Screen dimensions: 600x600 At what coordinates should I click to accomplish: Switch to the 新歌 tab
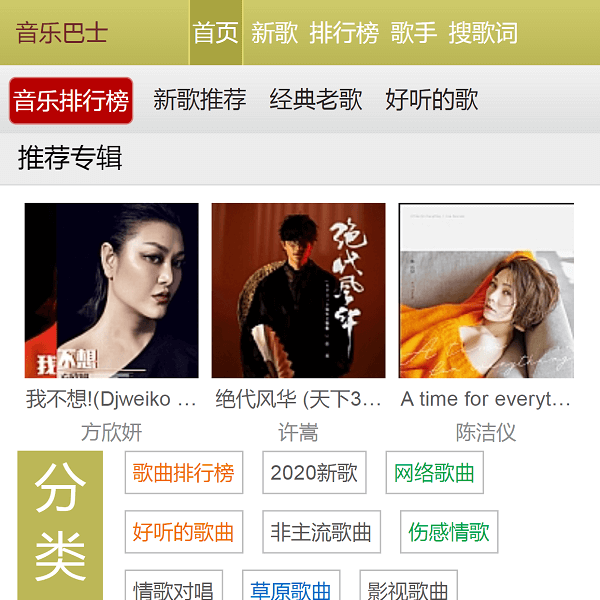point(274,33)
